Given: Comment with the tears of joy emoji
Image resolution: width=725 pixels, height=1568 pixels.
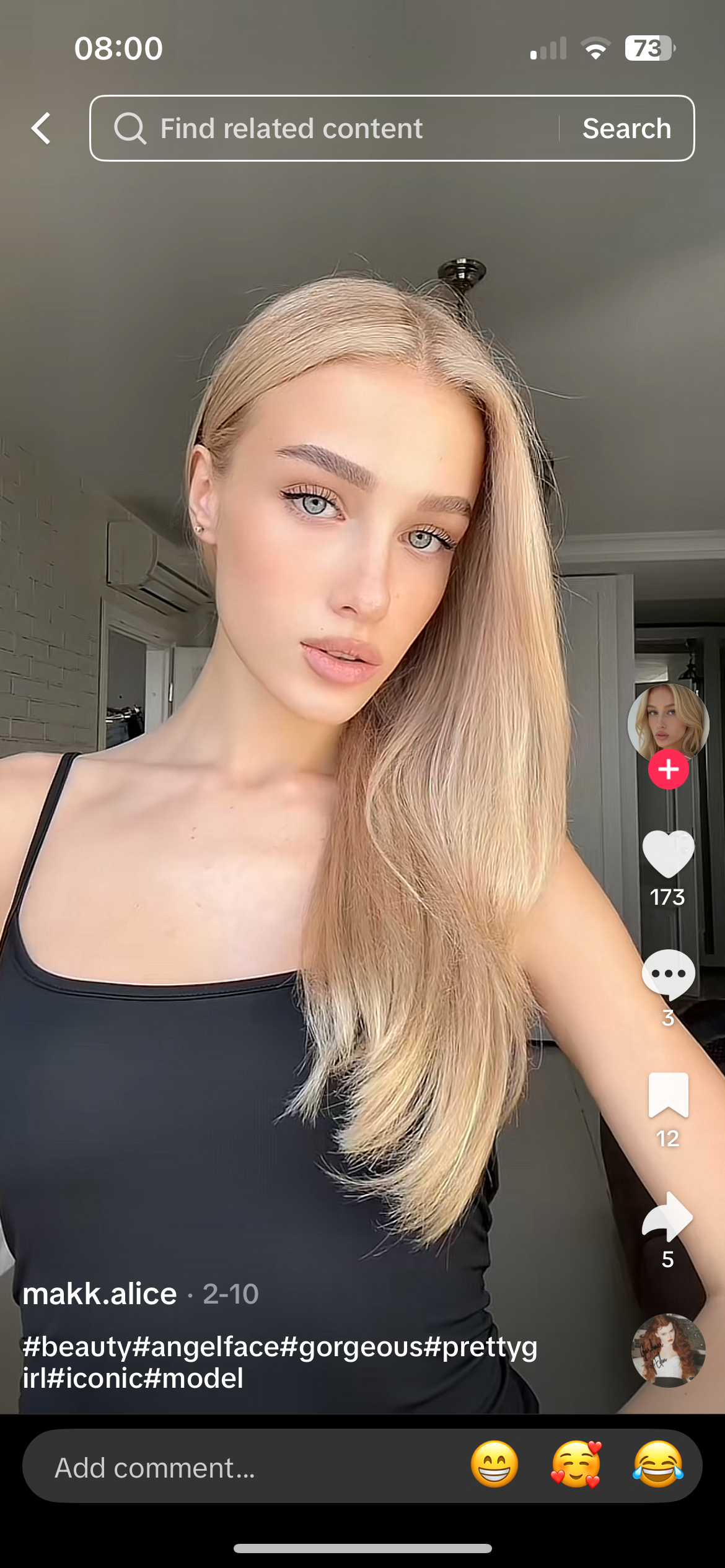Looking at the screenshot, I should pos(658,1465).
